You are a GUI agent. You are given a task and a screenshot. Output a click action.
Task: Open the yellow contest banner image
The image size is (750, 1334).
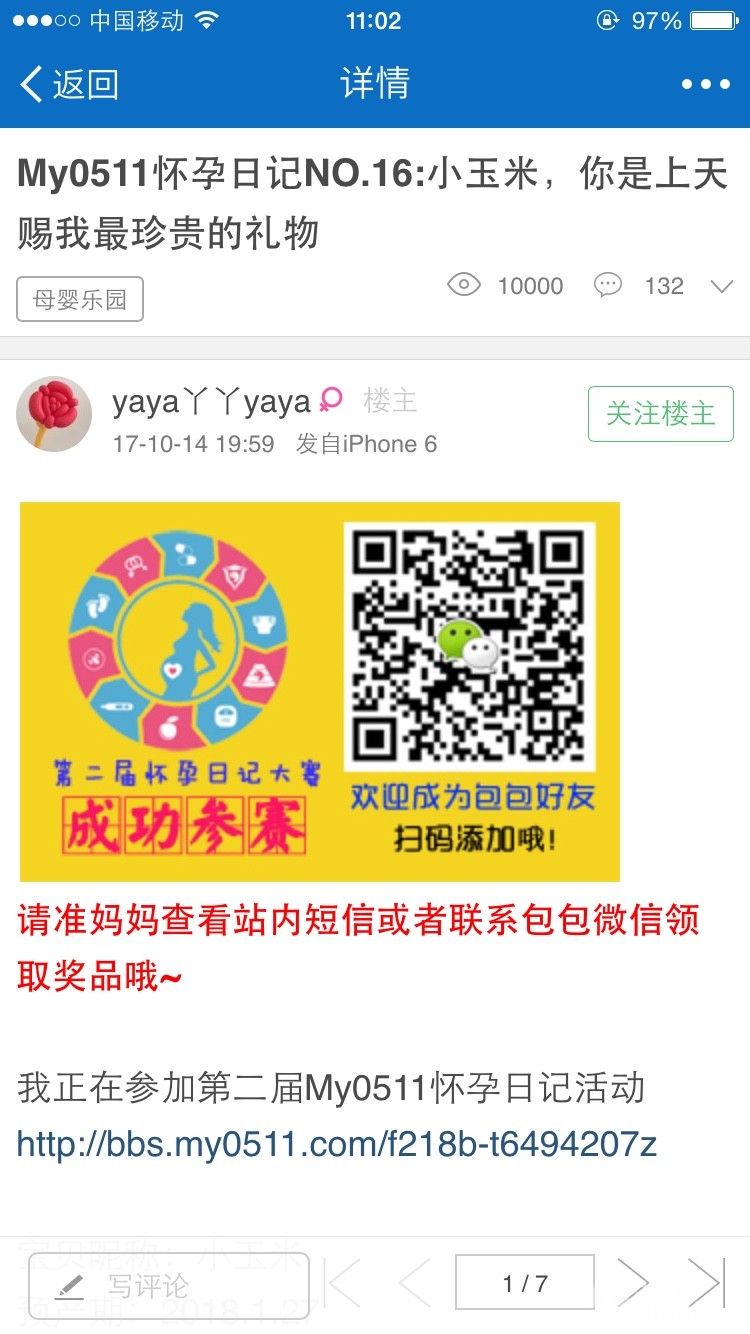click(x=320, y=692)
